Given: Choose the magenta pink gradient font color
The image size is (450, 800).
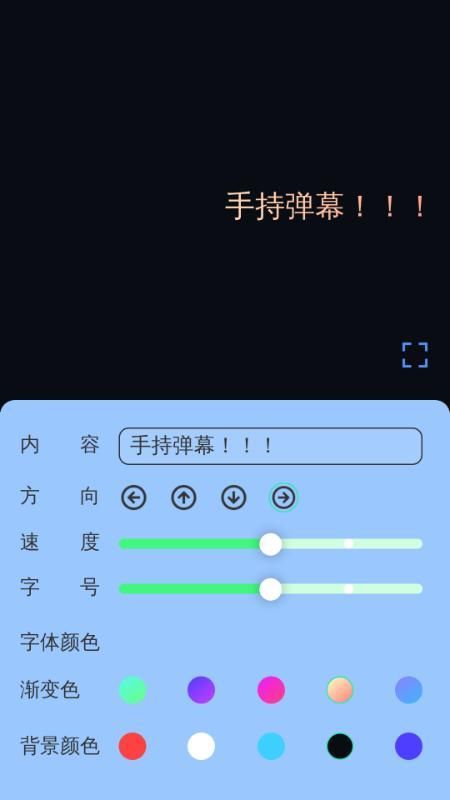Looking at the screenshot, I should pyautogui.click(x=271, y=690).
